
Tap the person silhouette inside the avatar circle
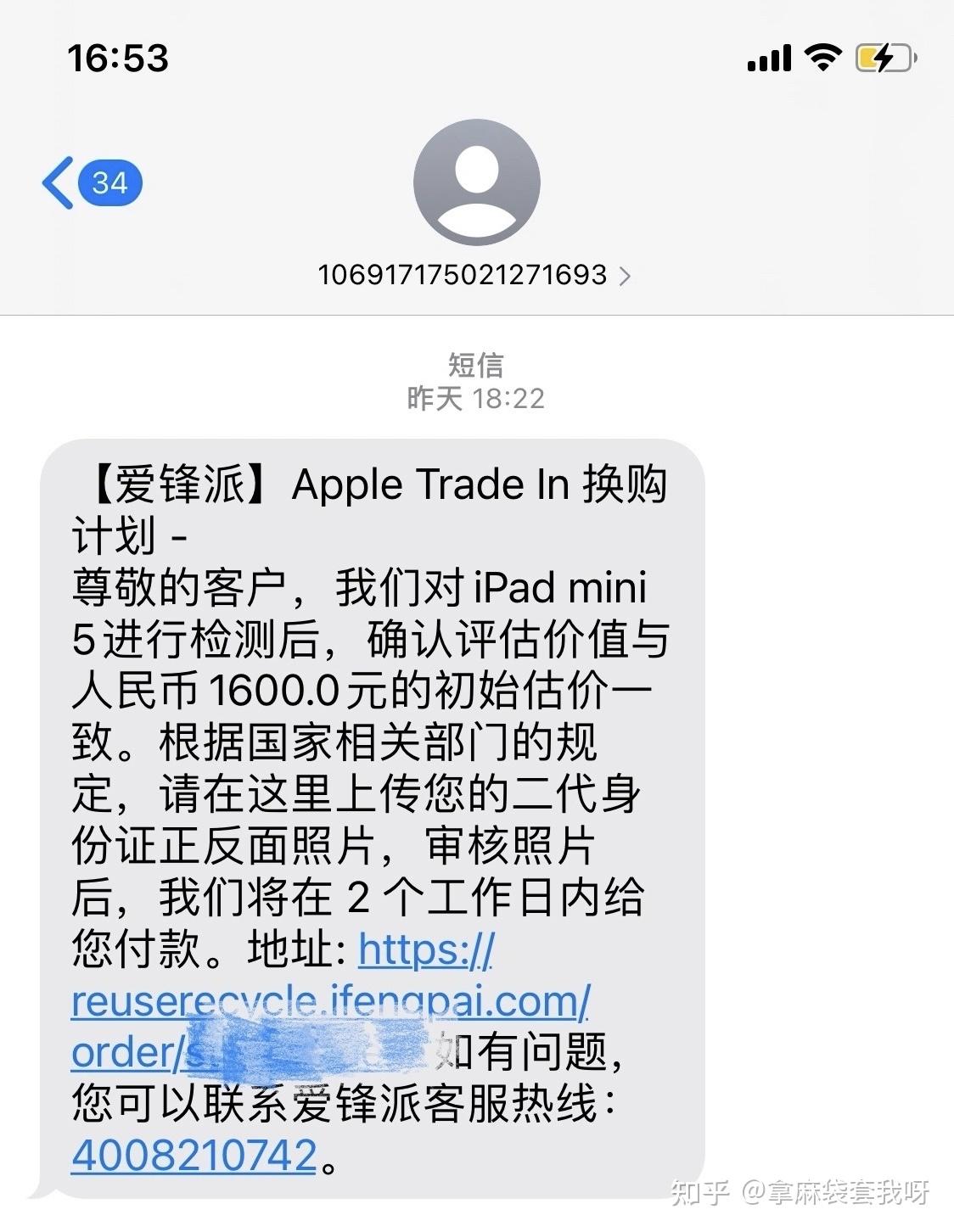[x=477, y=182]
